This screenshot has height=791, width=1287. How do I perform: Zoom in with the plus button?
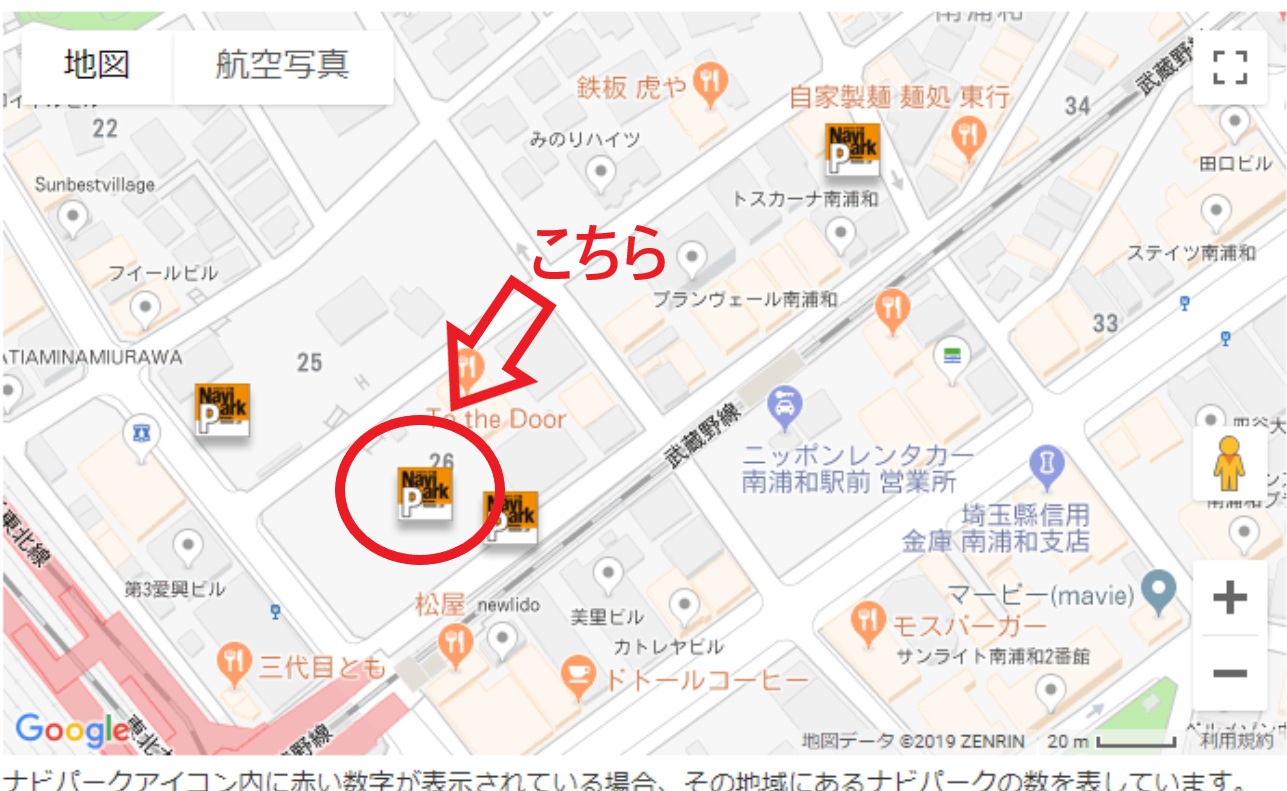[1229, 598]
